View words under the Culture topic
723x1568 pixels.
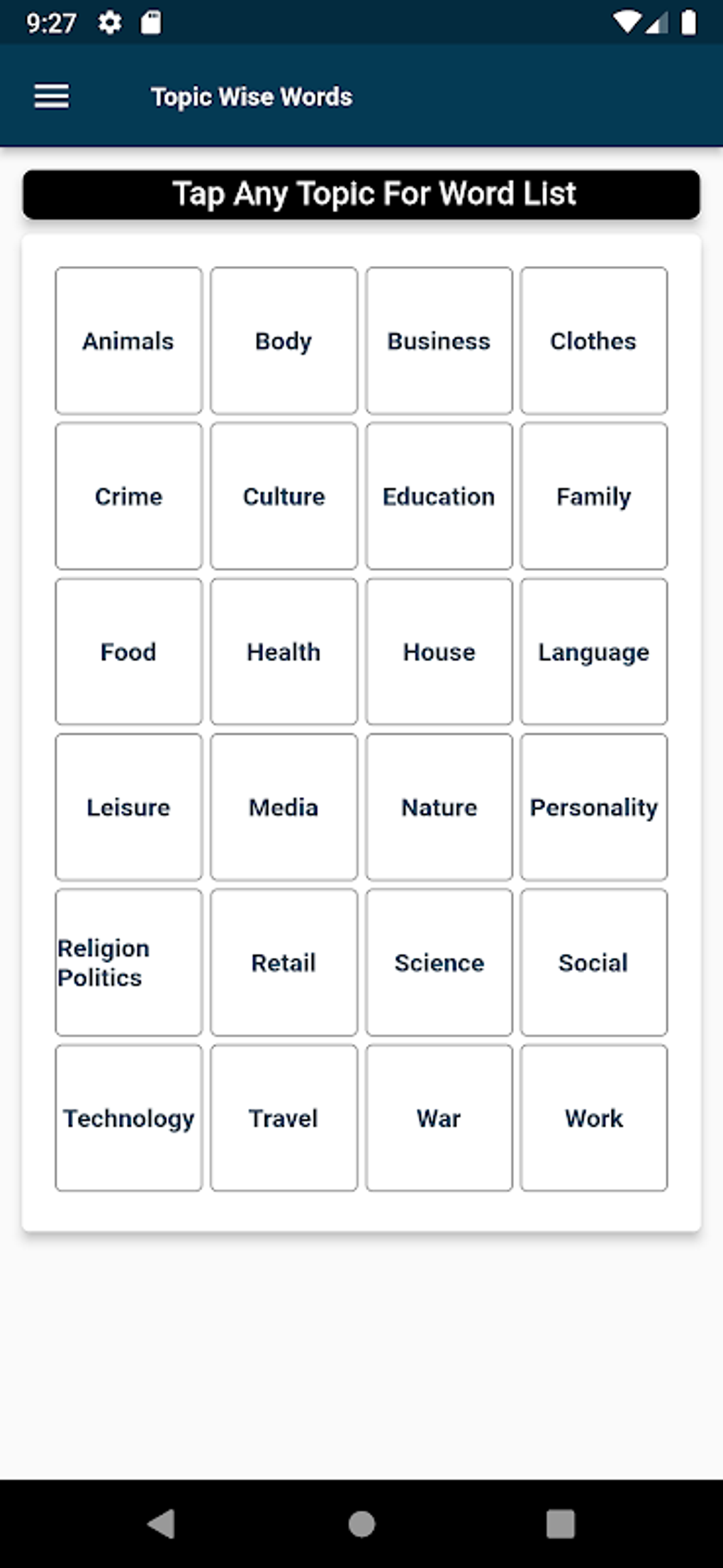[x=283, y=496]
